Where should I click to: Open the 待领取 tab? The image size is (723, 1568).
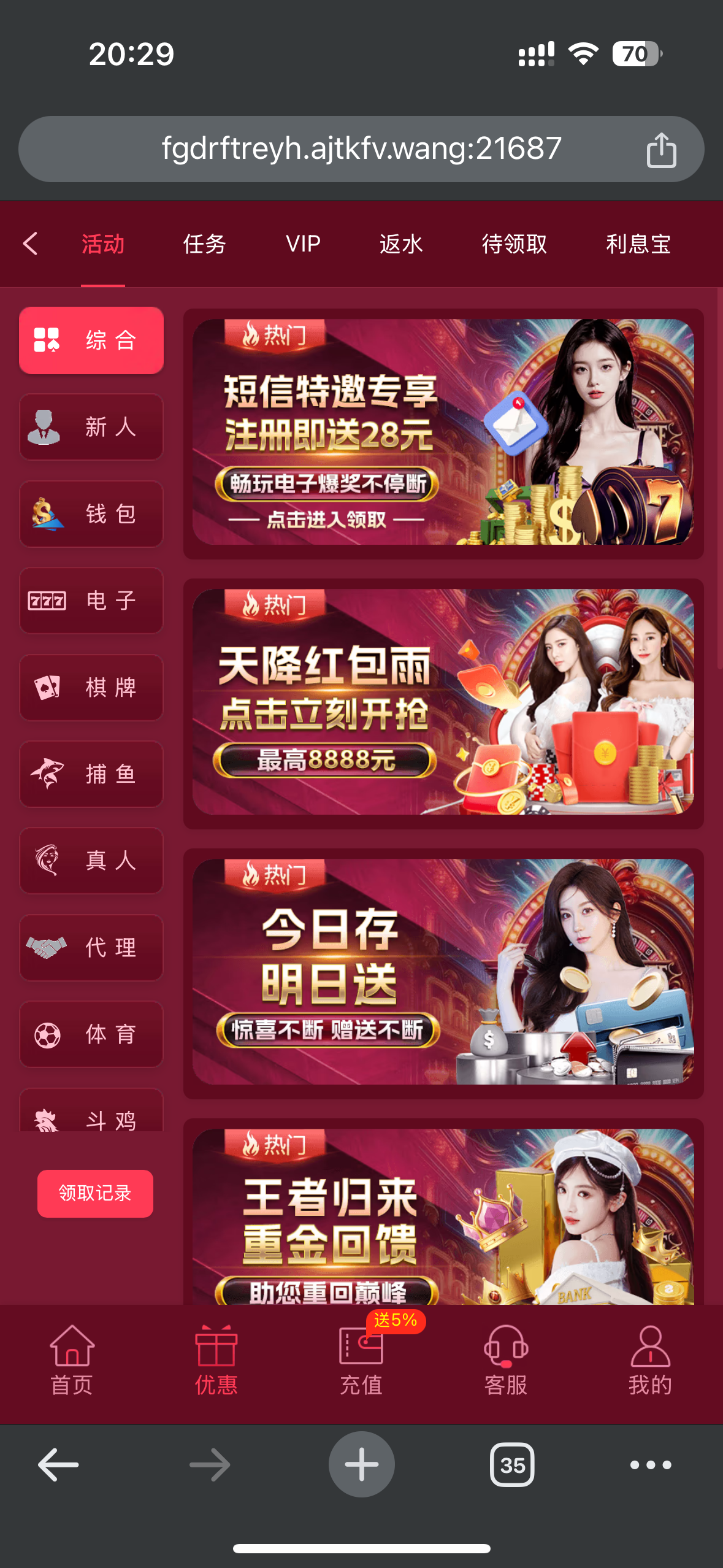pos(514,244)
